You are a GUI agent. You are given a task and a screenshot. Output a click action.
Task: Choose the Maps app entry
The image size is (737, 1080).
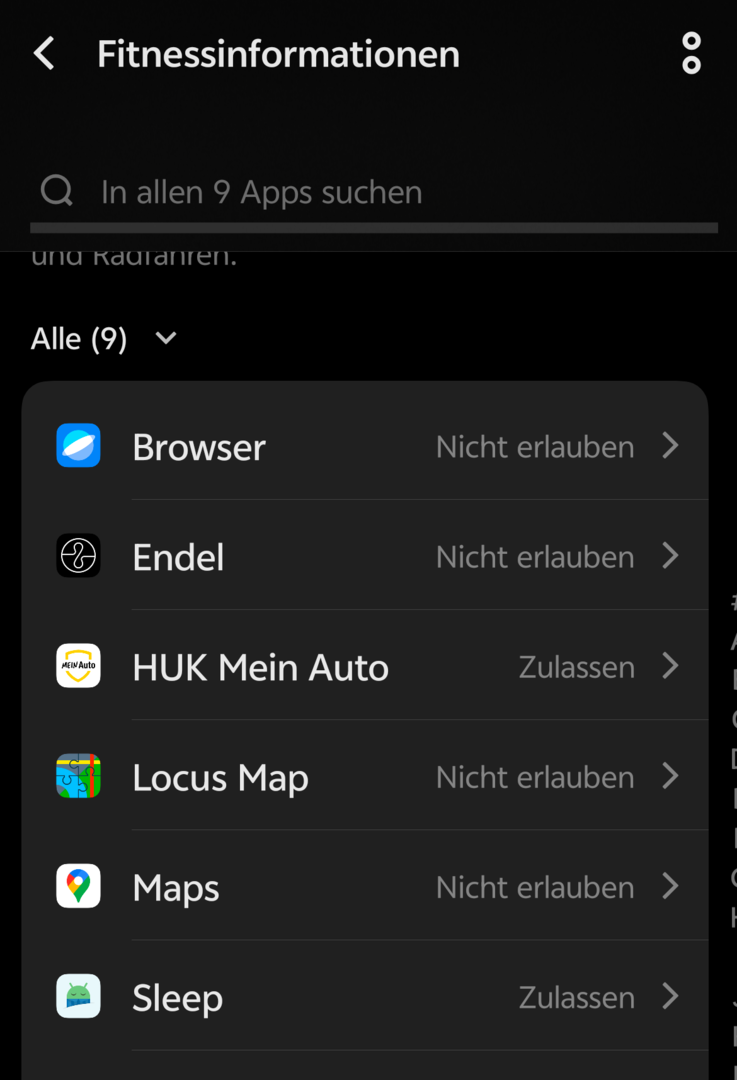366,887
